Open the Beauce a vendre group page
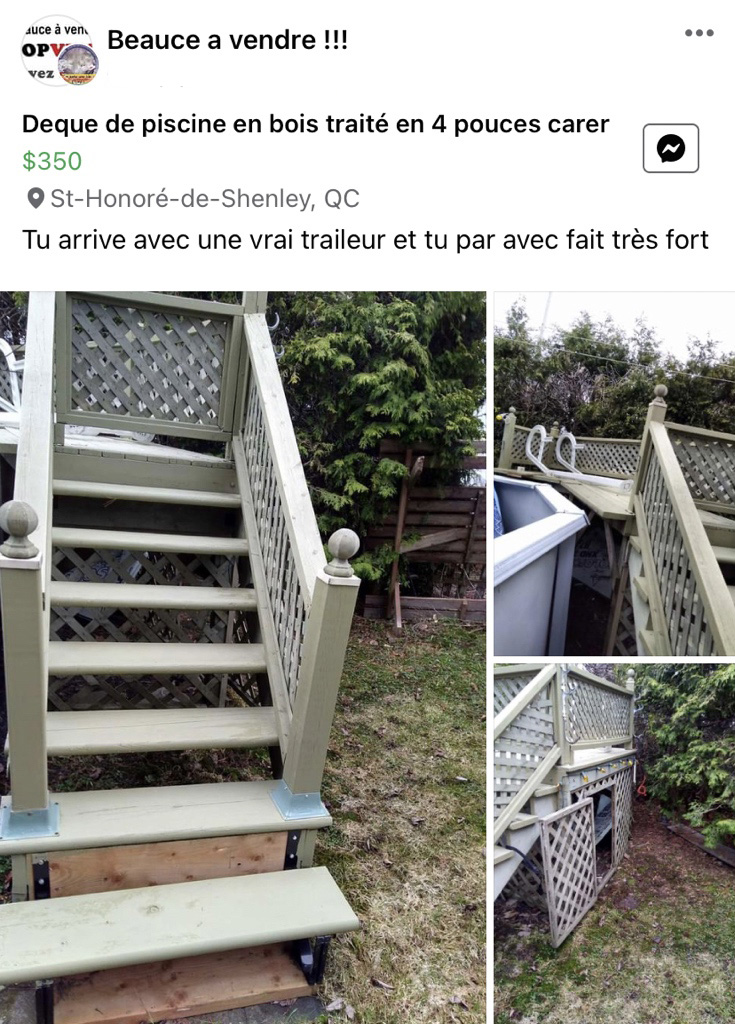The image size is (735, 1024). 227,41
